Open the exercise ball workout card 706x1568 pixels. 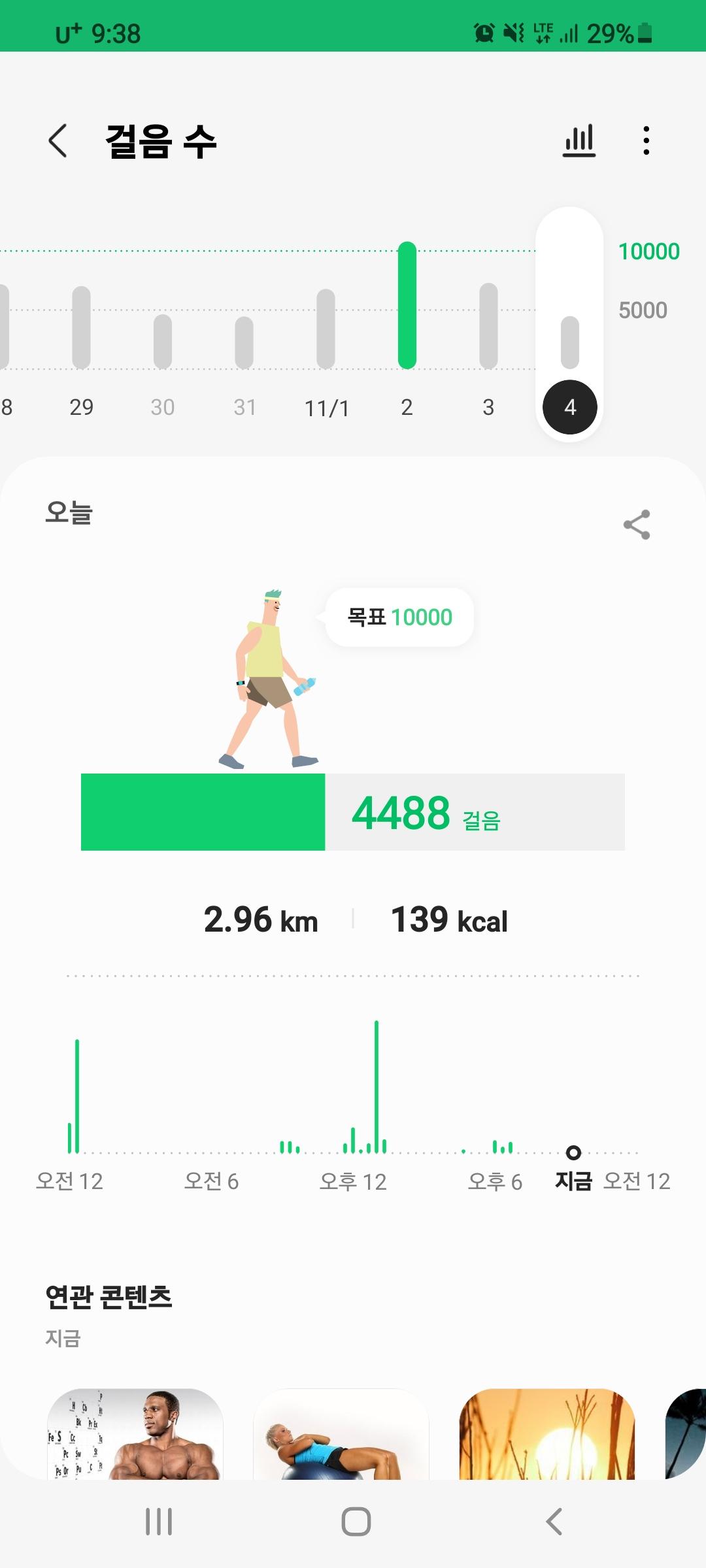(341, 1434)
